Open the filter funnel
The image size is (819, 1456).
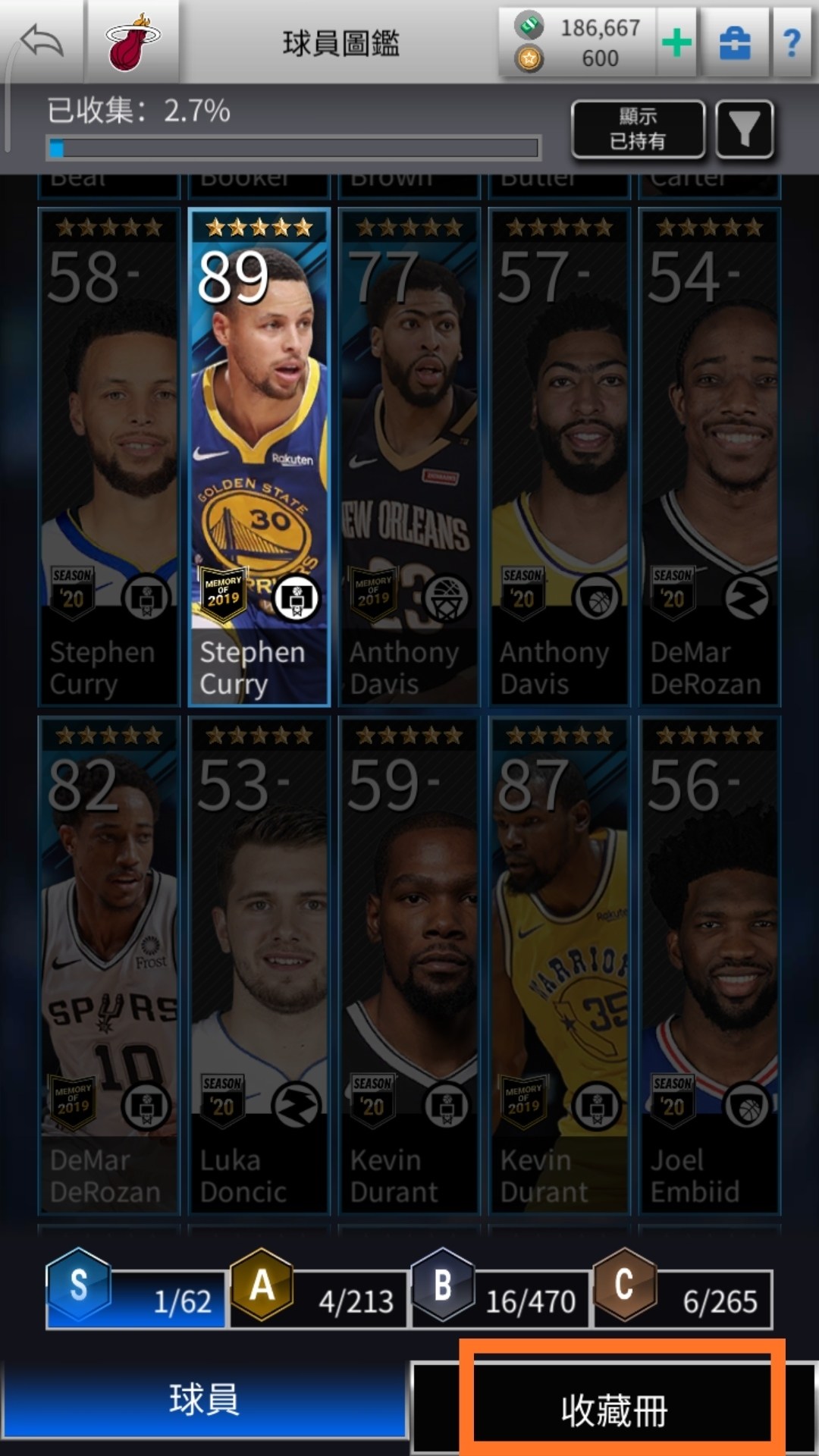tap(745, 129)
